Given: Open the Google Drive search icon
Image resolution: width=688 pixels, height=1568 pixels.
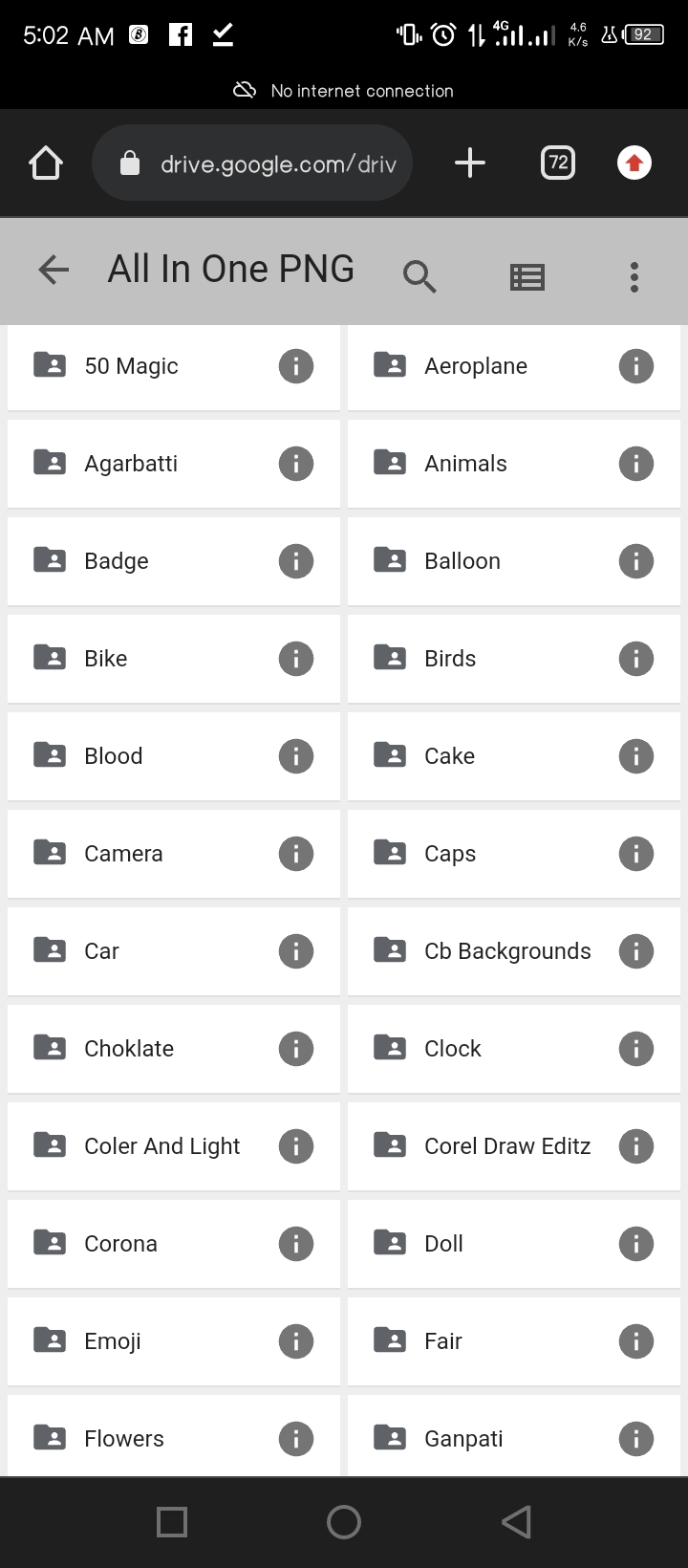Looking at the screenshot, I should click(419, 276).
